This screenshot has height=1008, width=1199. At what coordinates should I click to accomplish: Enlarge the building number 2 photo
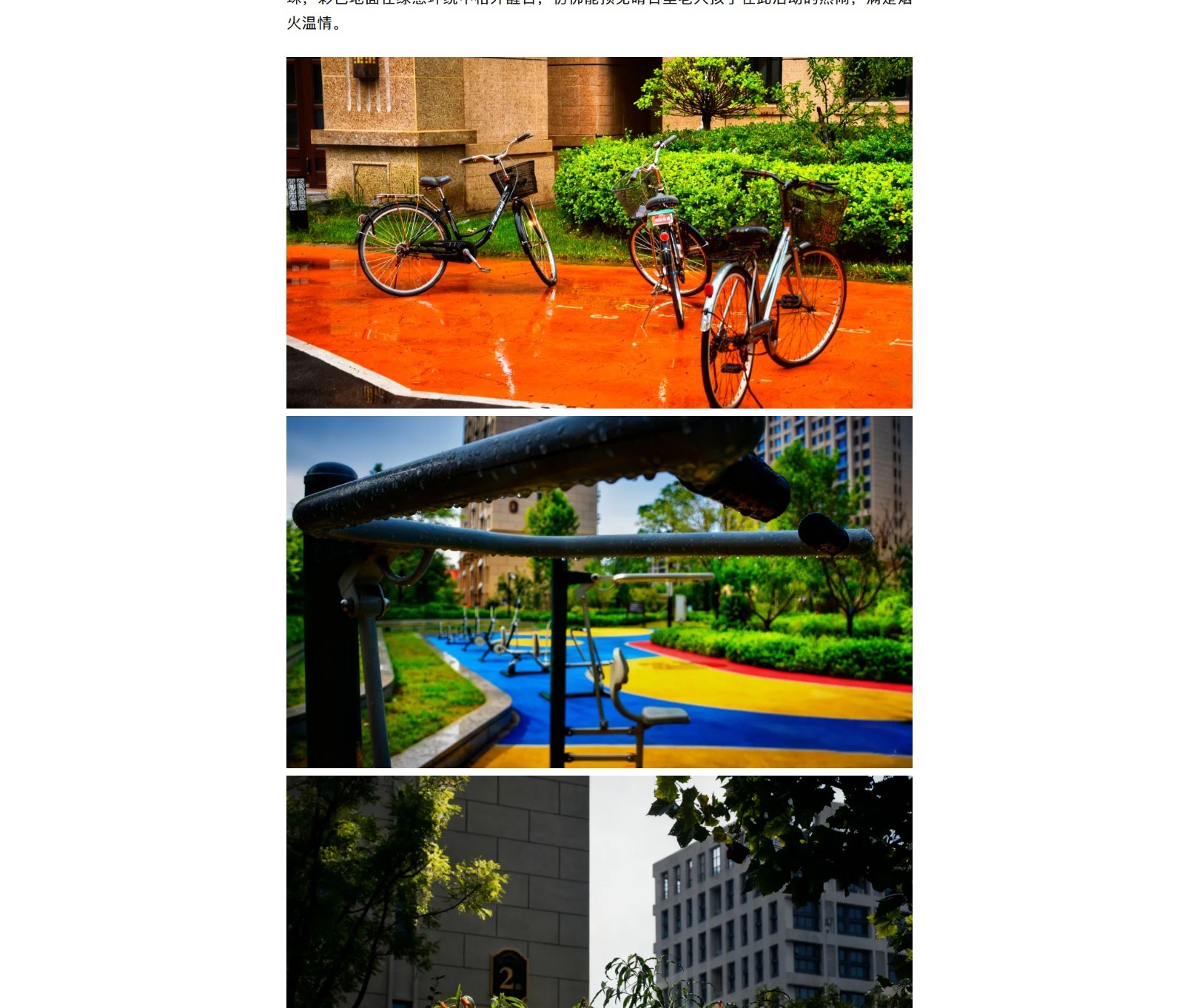pos(599,891)
